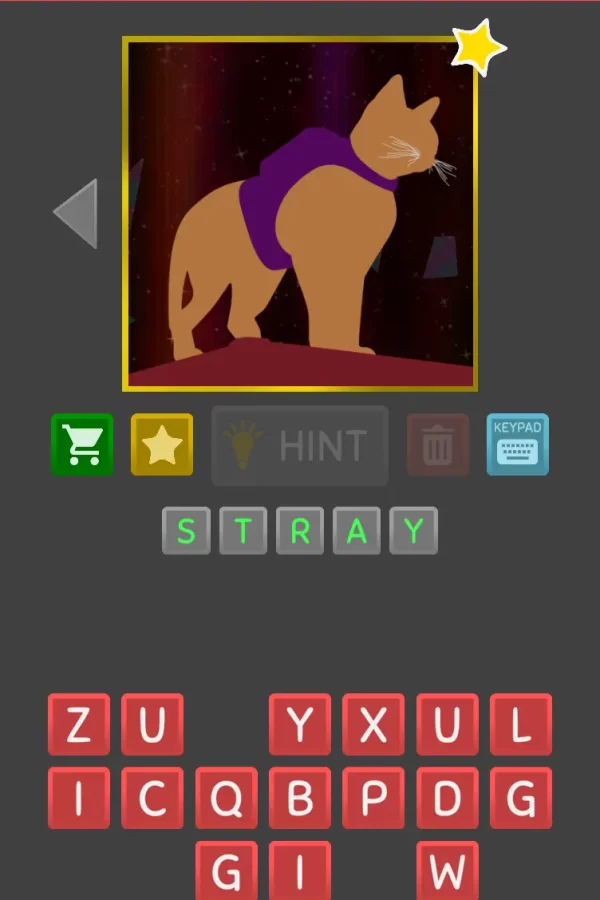This screenshot has height=900, width=600.
Task: Open the KEYPAD keyboard button
Action: (x=517, y=445)
